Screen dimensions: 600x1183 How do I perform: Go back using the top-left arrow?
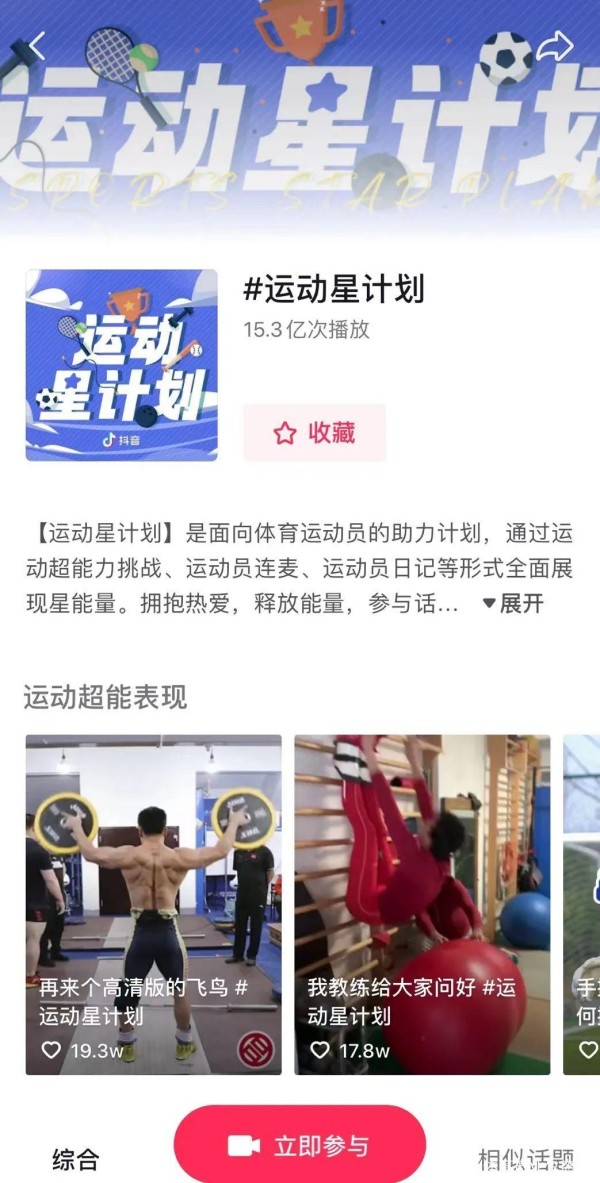37,46
